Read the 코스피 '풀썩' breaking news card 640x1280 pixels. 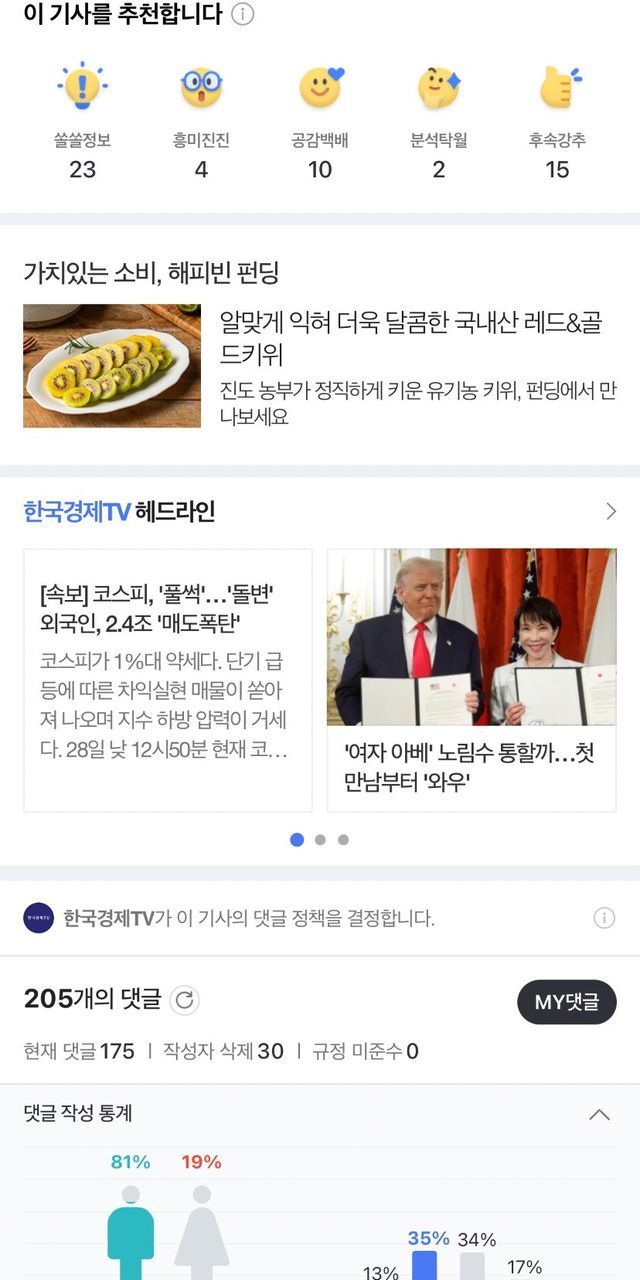point(168,680)
